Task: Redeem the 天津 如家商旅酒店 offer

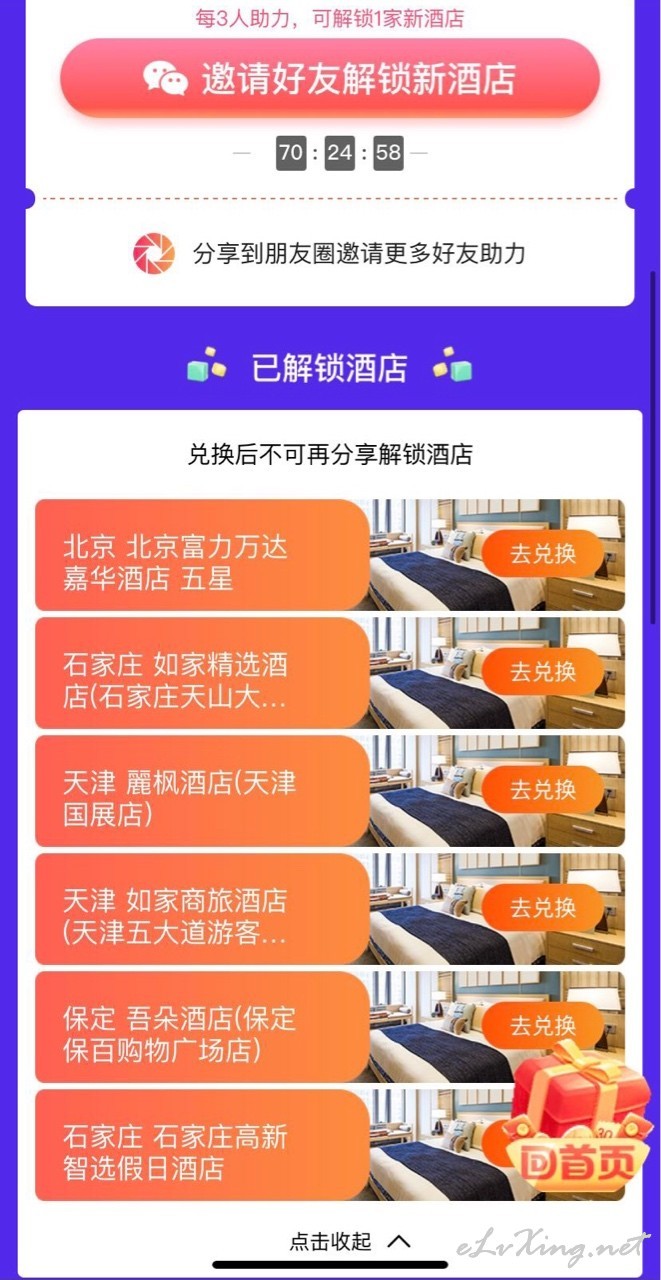Action: [543, 908]
